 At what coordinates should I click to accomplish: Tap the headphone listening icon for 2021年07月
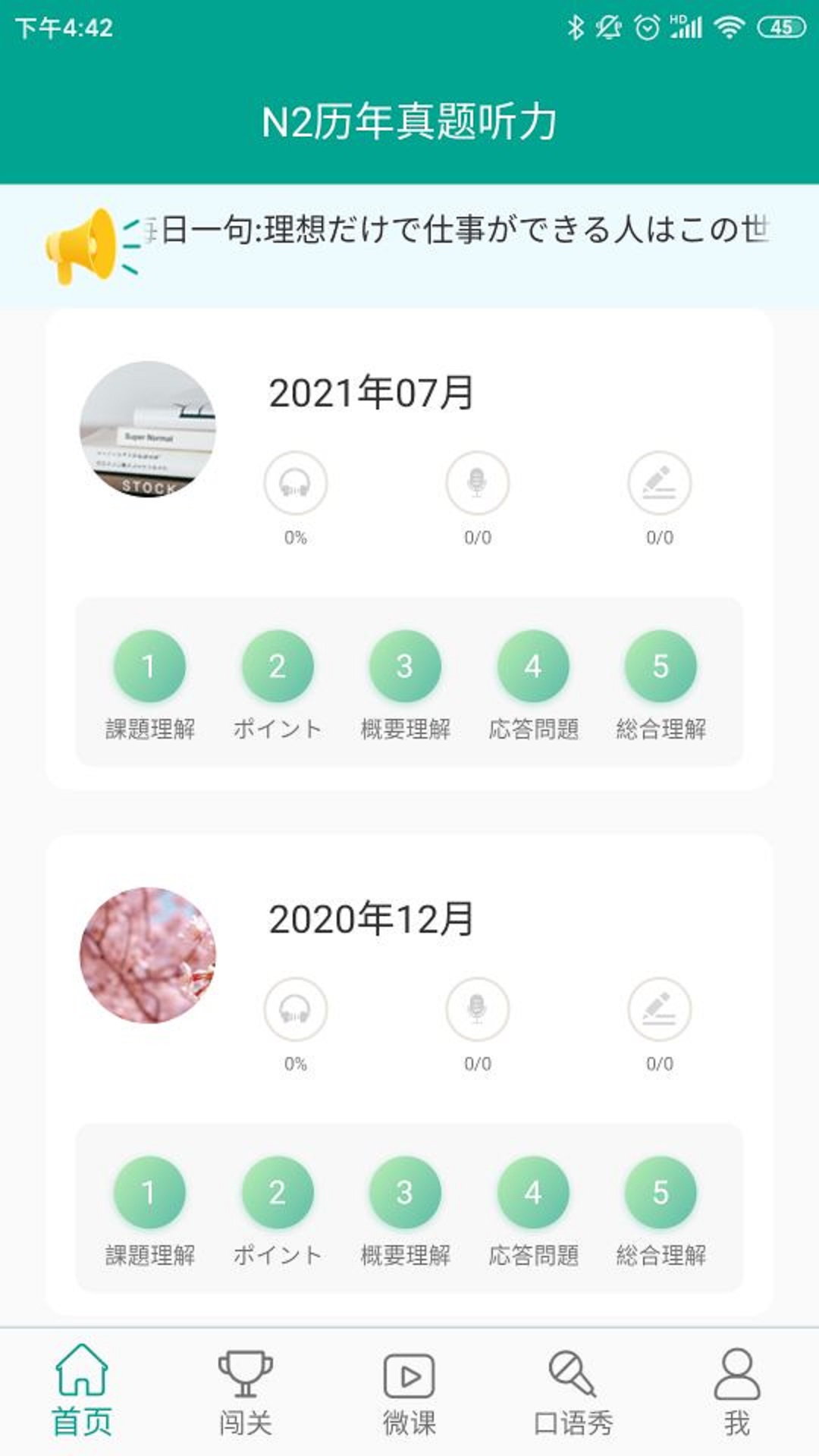pos(296,483)
